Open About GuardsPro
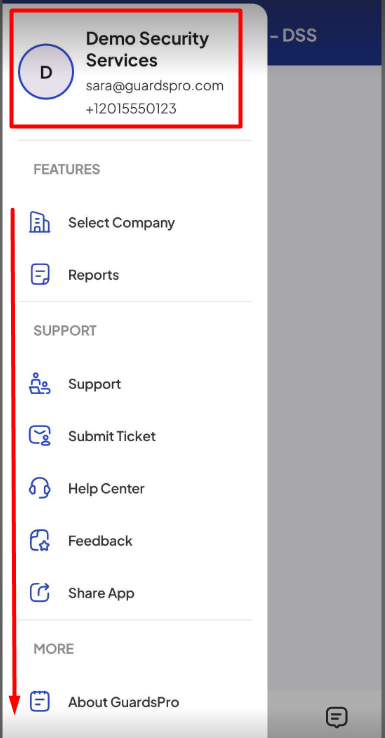This screenshot has width=385, height=738. point(135,702)
